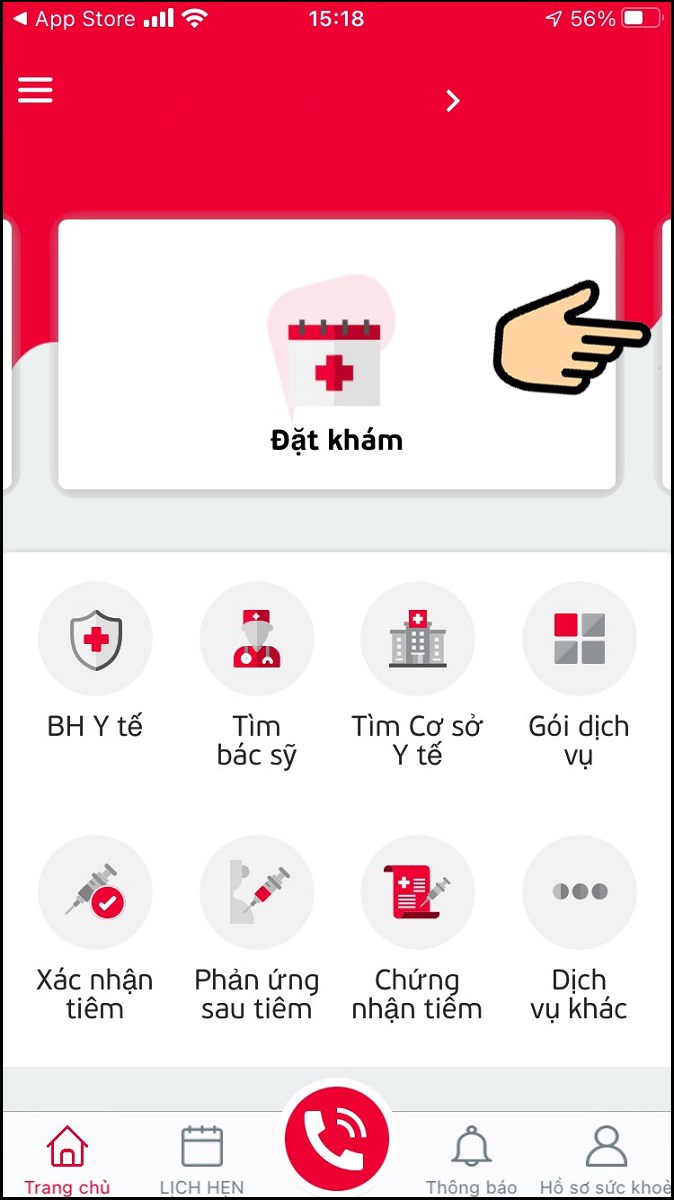Open Xác nhận tiêm
Image resolution: width=674 pixels, height=1200 pixels.
95,892
